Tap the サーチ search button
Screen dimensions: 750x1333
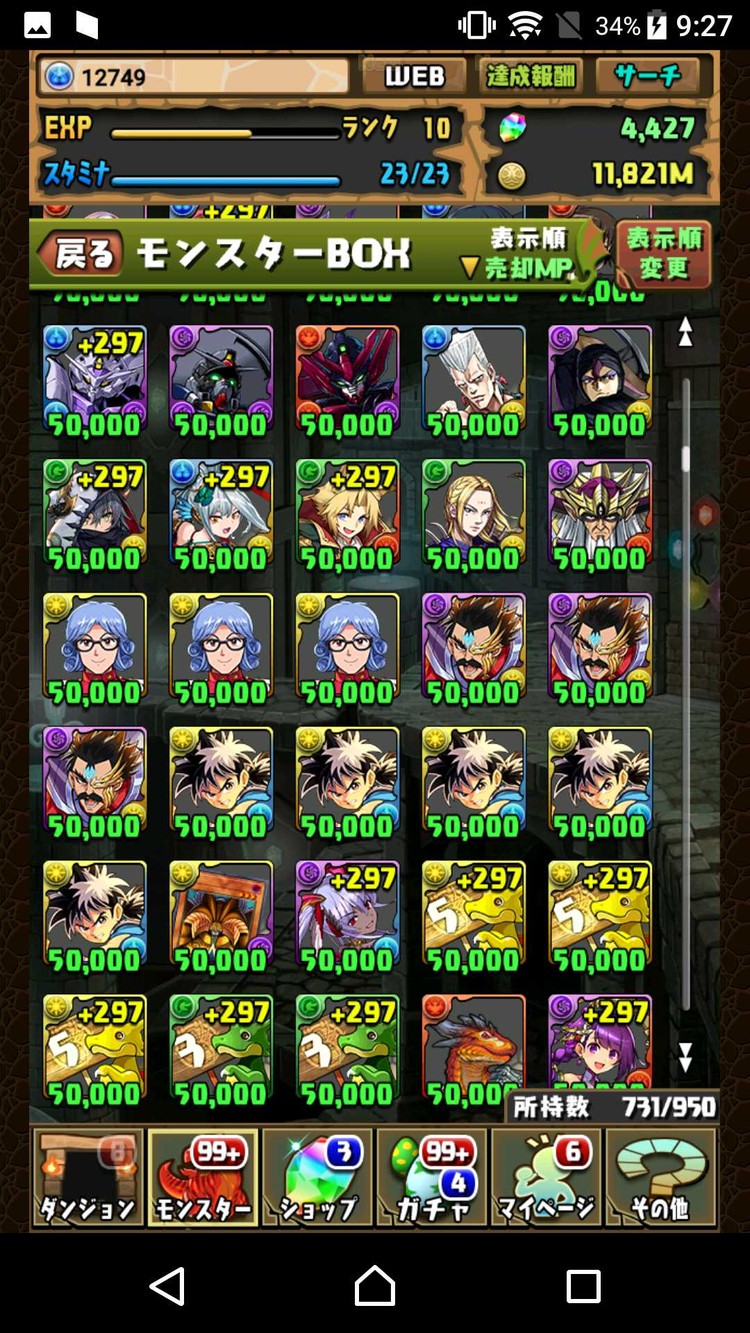click(653, 76)
